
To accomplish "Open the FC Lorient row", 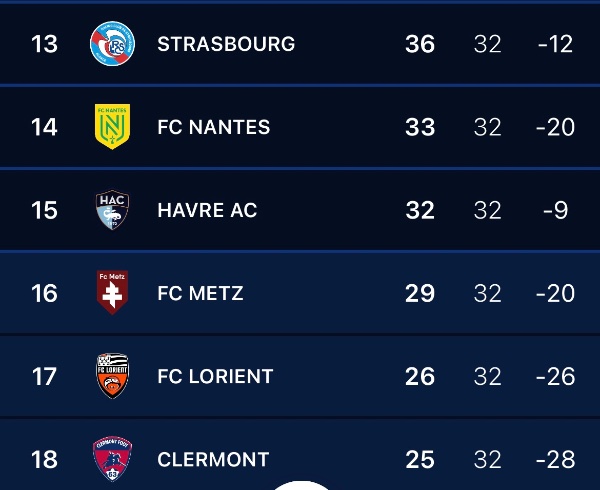I will click(215, 376).
